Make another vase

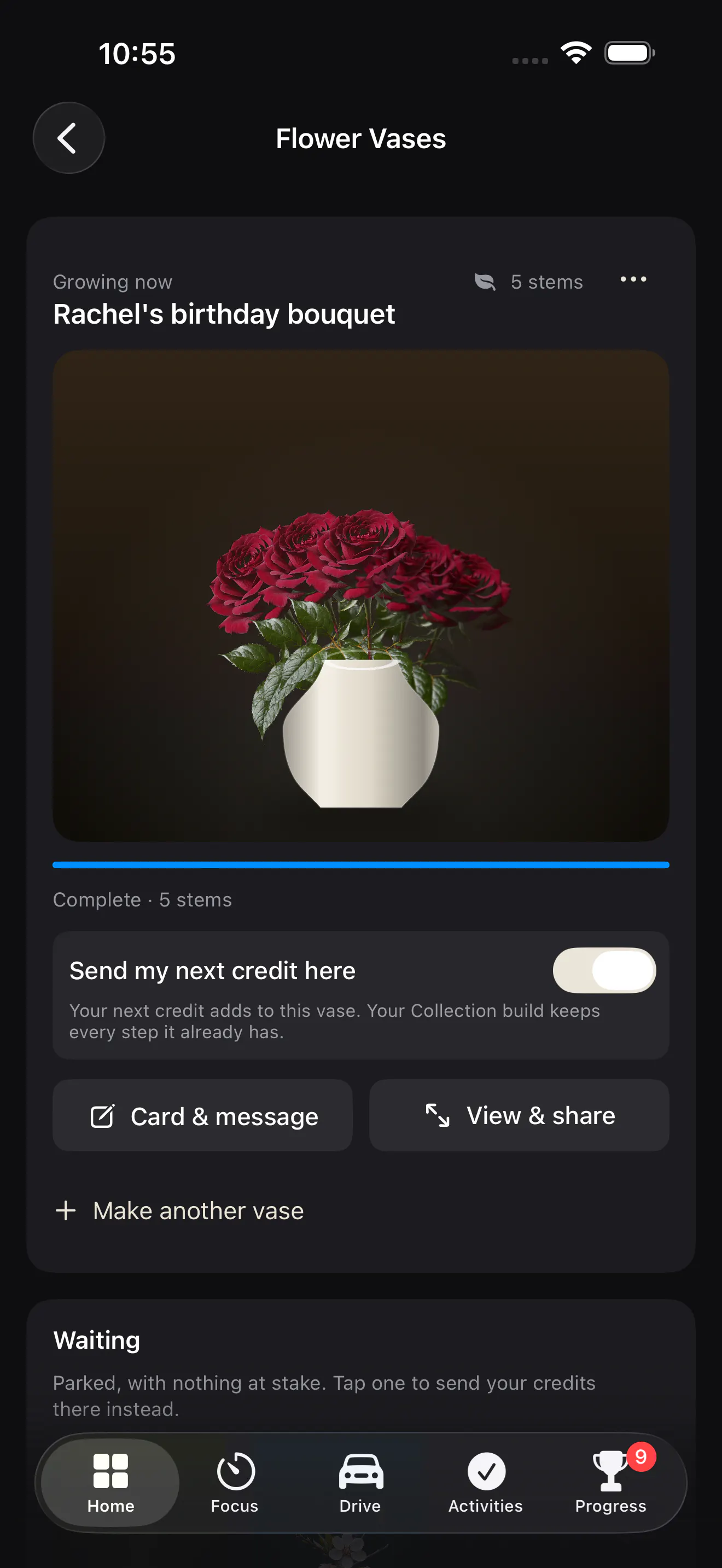pyautogui.click(x=179, y=1210)
